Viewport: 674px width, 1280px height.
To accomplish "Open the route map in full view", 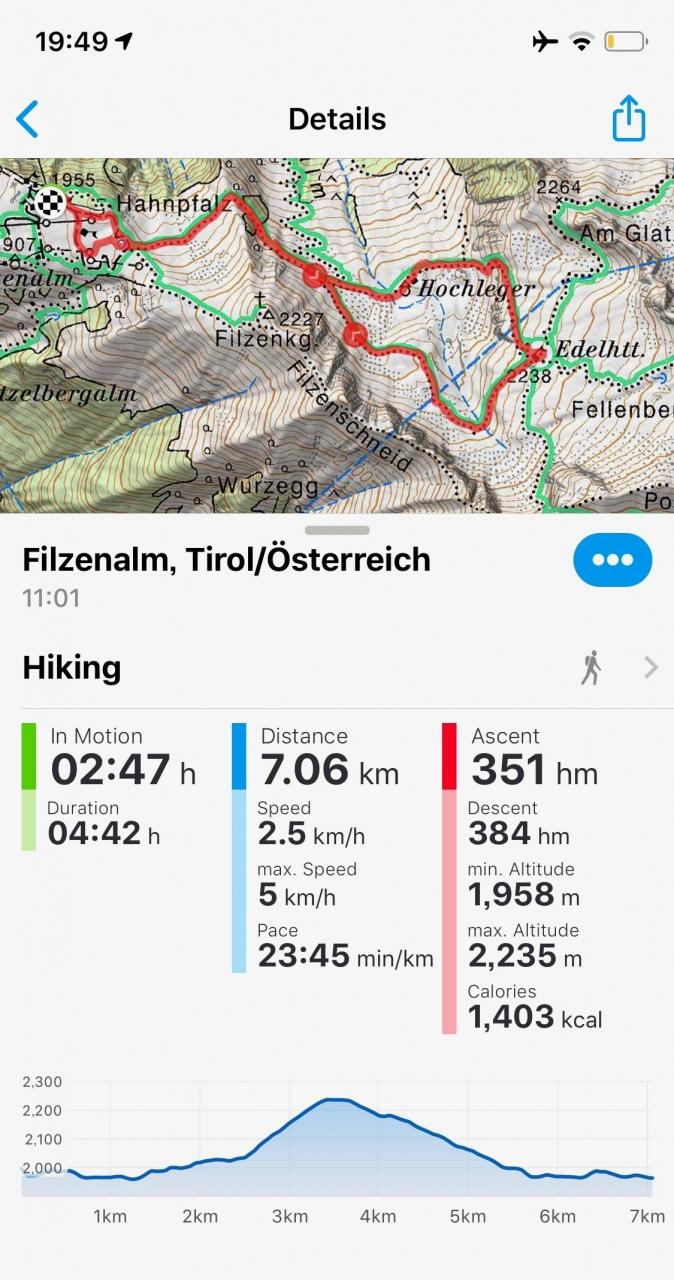I will pos(337,335).
